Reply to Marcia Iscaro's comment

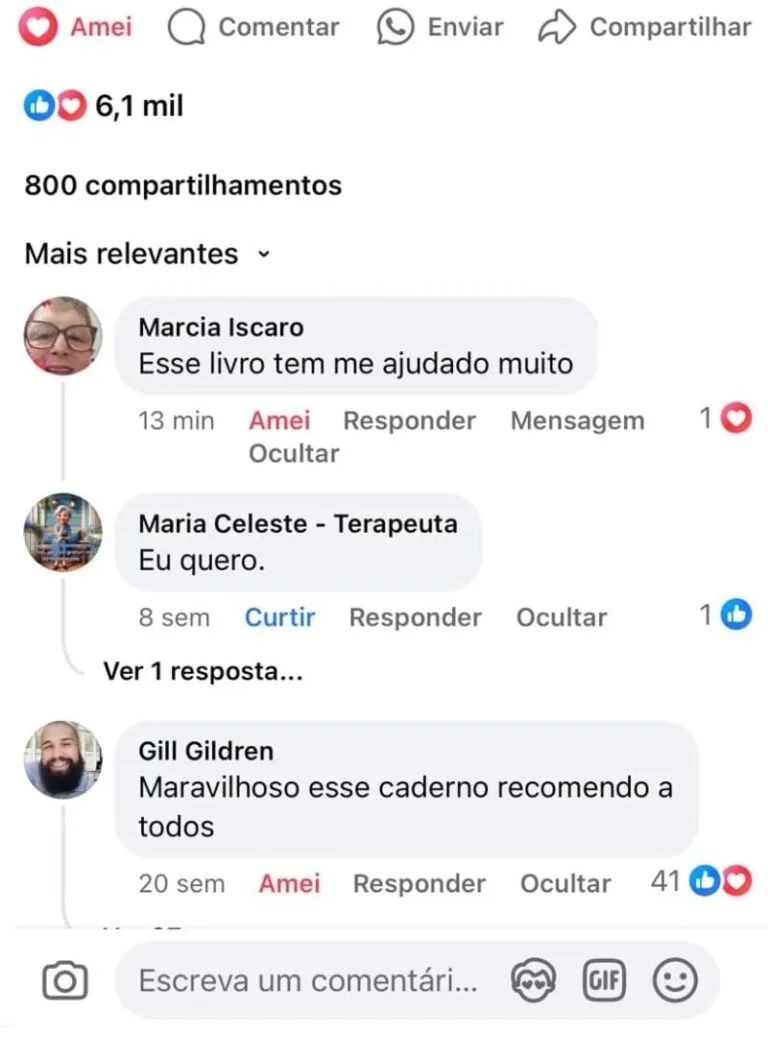pos(409,421)
